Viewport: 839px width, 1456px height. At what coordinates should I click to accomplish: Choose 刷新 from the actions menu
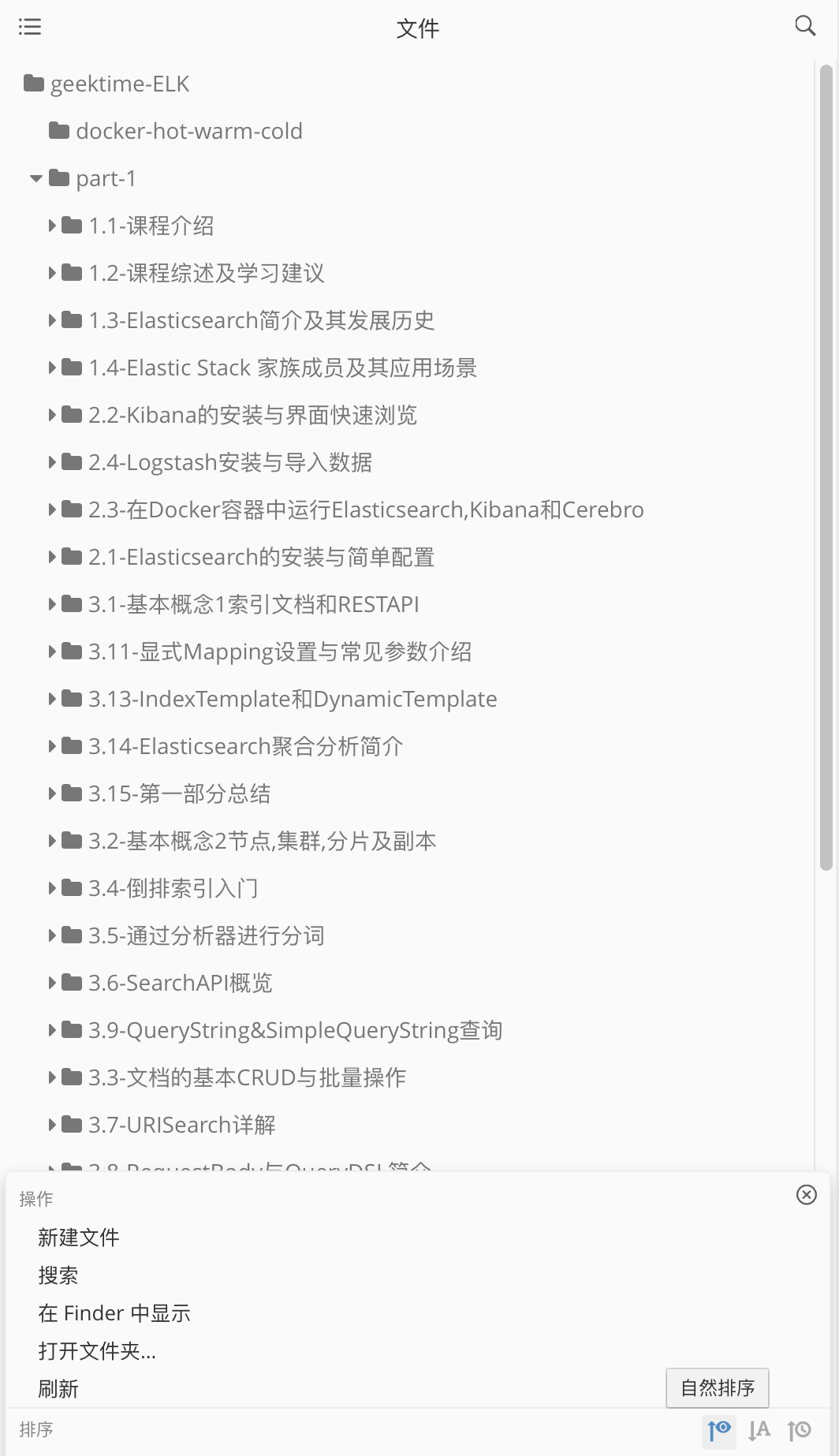[58, 1389]
